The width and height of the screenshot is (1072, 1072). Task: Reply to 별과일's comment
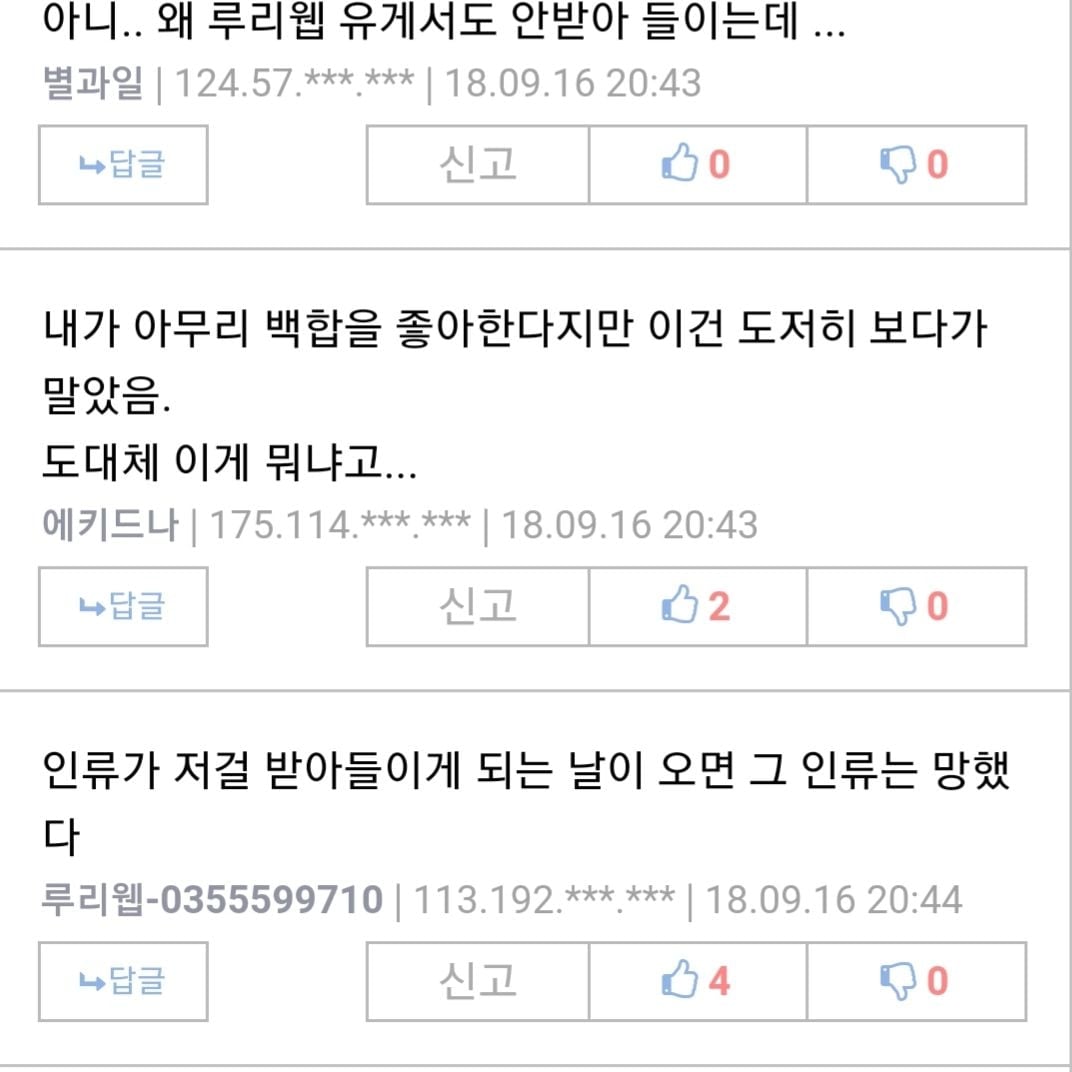tap(123, 165)
